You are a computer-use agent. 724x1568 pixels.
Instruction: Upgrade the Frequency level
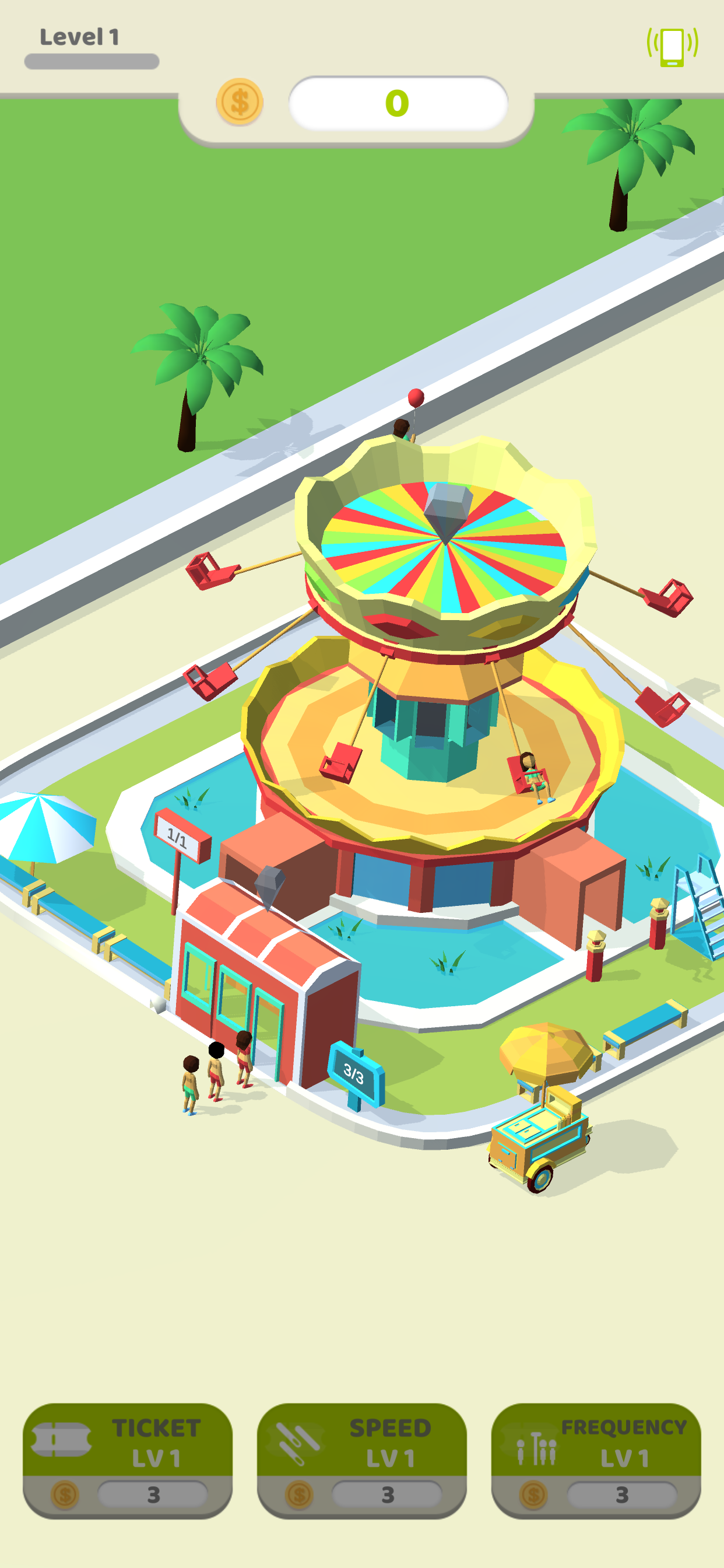coord(596,1459)
